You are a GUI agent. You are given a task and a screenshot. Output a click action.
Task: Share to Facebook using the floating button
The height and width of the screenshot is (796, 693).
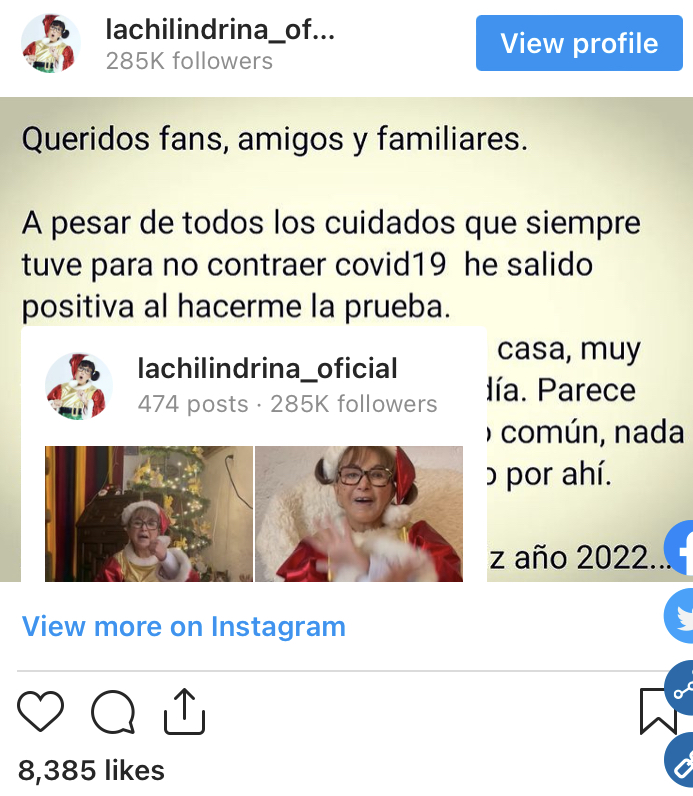[x=679, y=547]
